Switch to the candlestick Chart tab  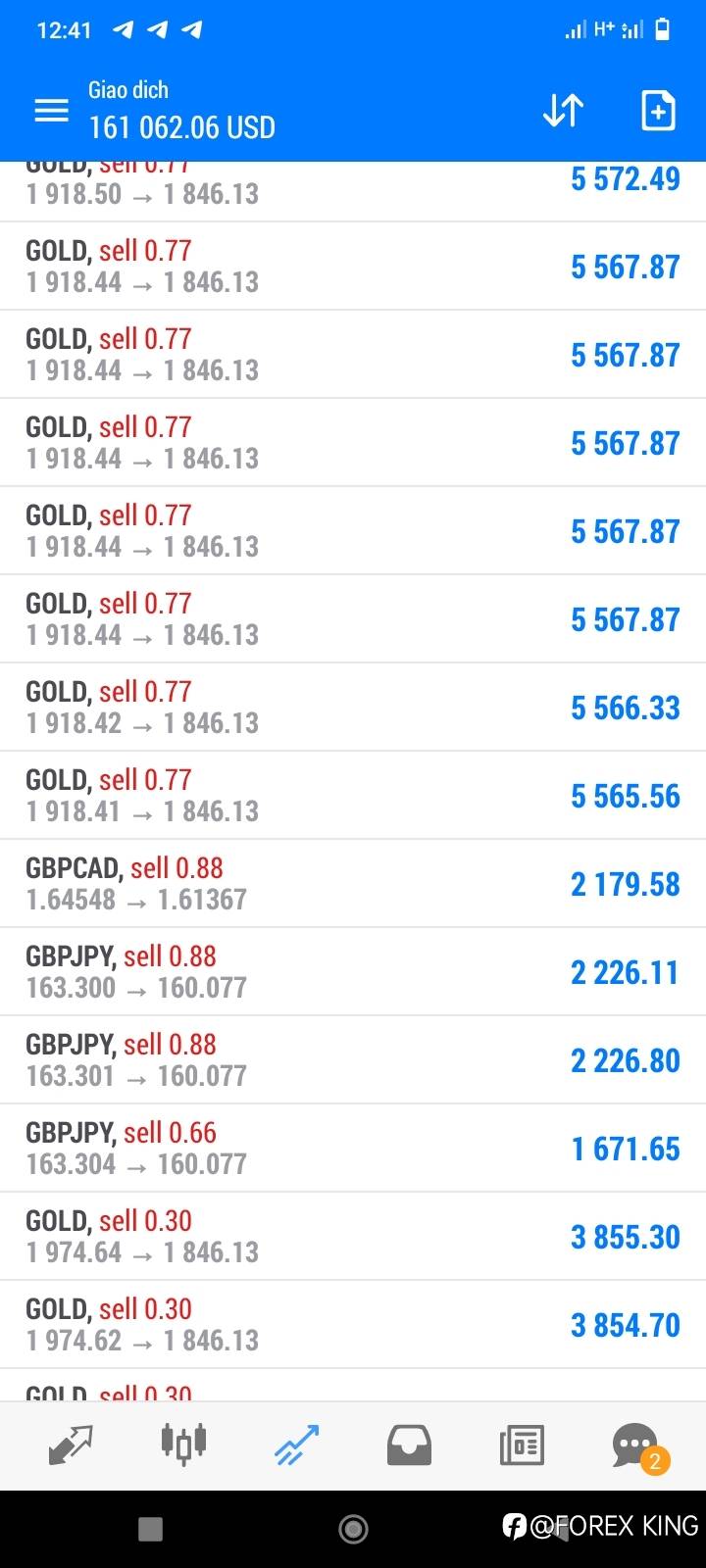[x=183, y=1443]
